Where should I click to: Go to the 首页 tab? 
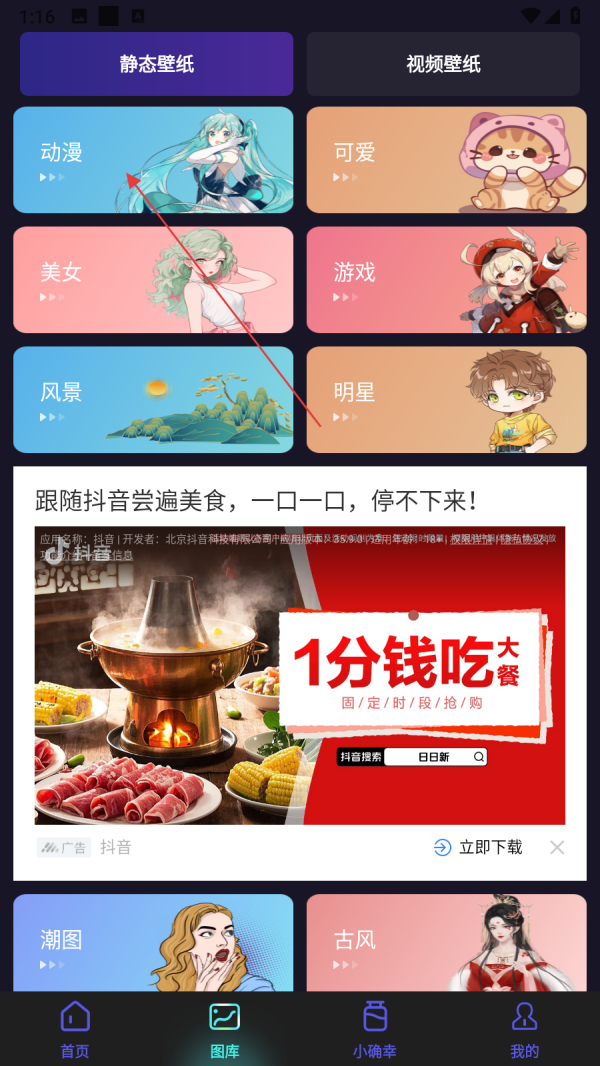coord(75,1030)
